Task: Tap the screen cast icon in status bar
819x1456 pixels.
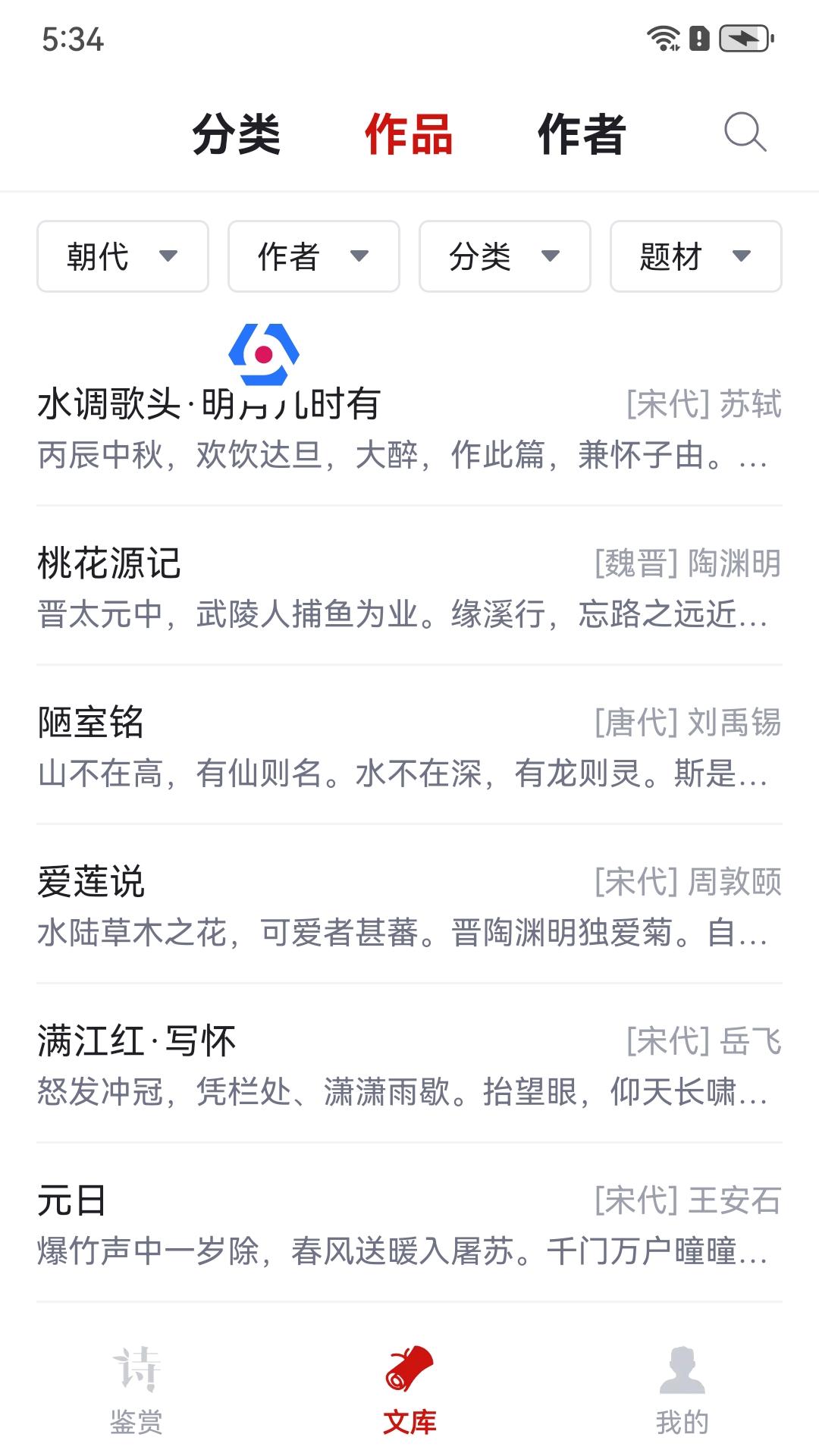Action: click(745, 36)
